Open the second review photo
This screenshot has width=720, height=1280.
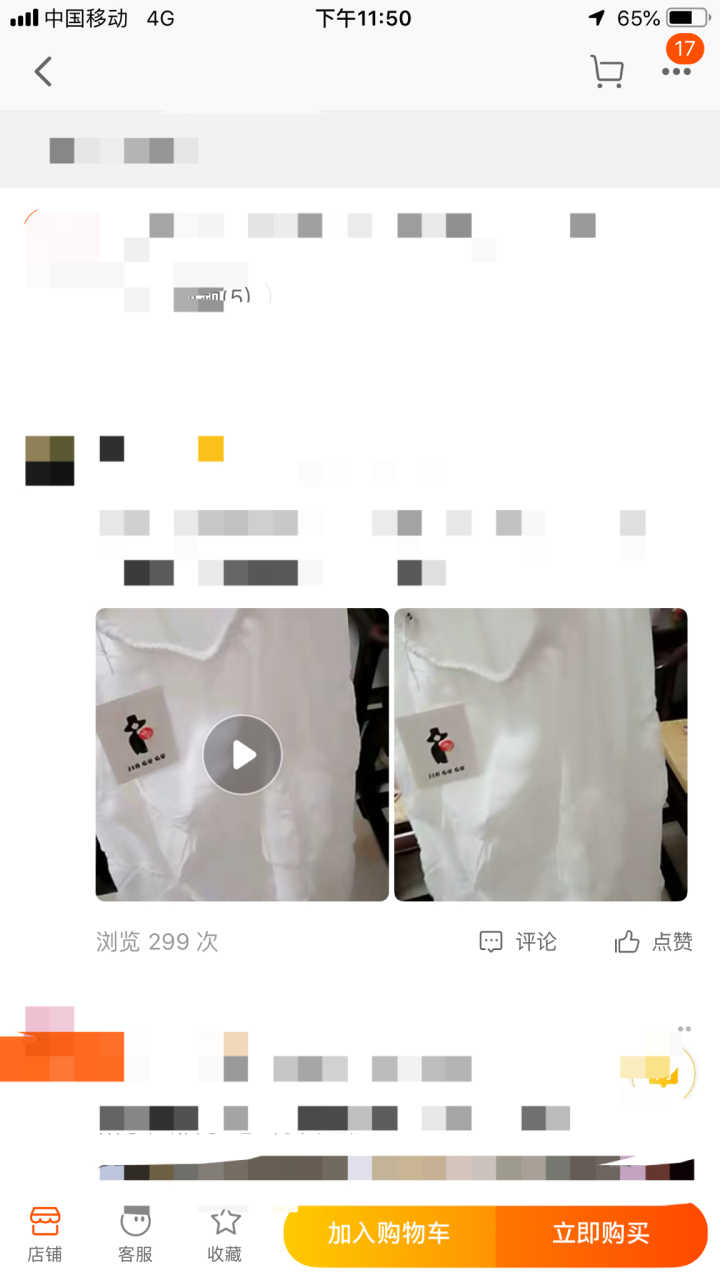click(540, 755)
